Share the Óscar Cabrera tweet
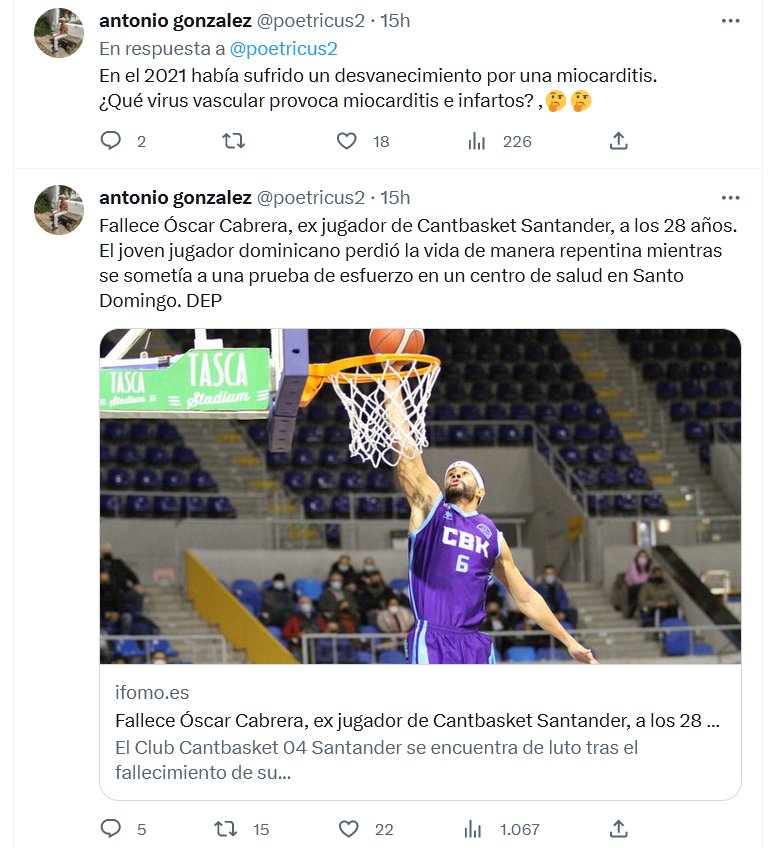The width and height of the screenshot is (782, 848). click(619, 829)
